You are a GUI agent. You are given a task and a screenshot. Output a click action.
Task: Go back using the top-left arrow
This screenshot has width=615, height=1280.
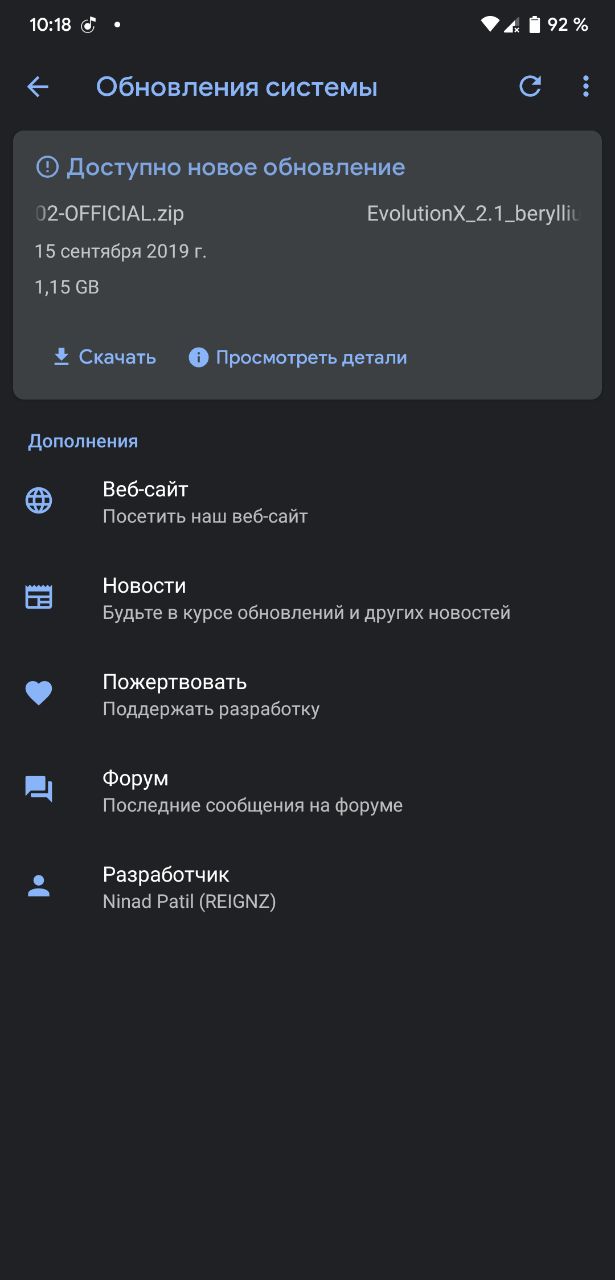pos(37,87)
